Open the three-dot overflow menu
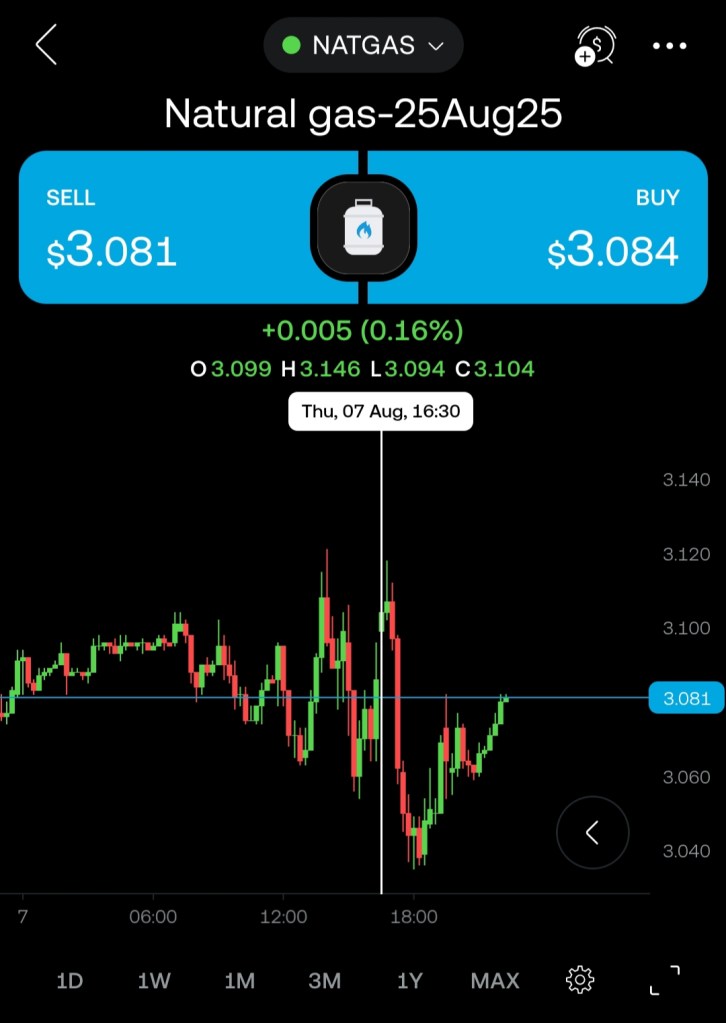The width and height of the screenshot is (726, 1023). click(x=669, y=46)
